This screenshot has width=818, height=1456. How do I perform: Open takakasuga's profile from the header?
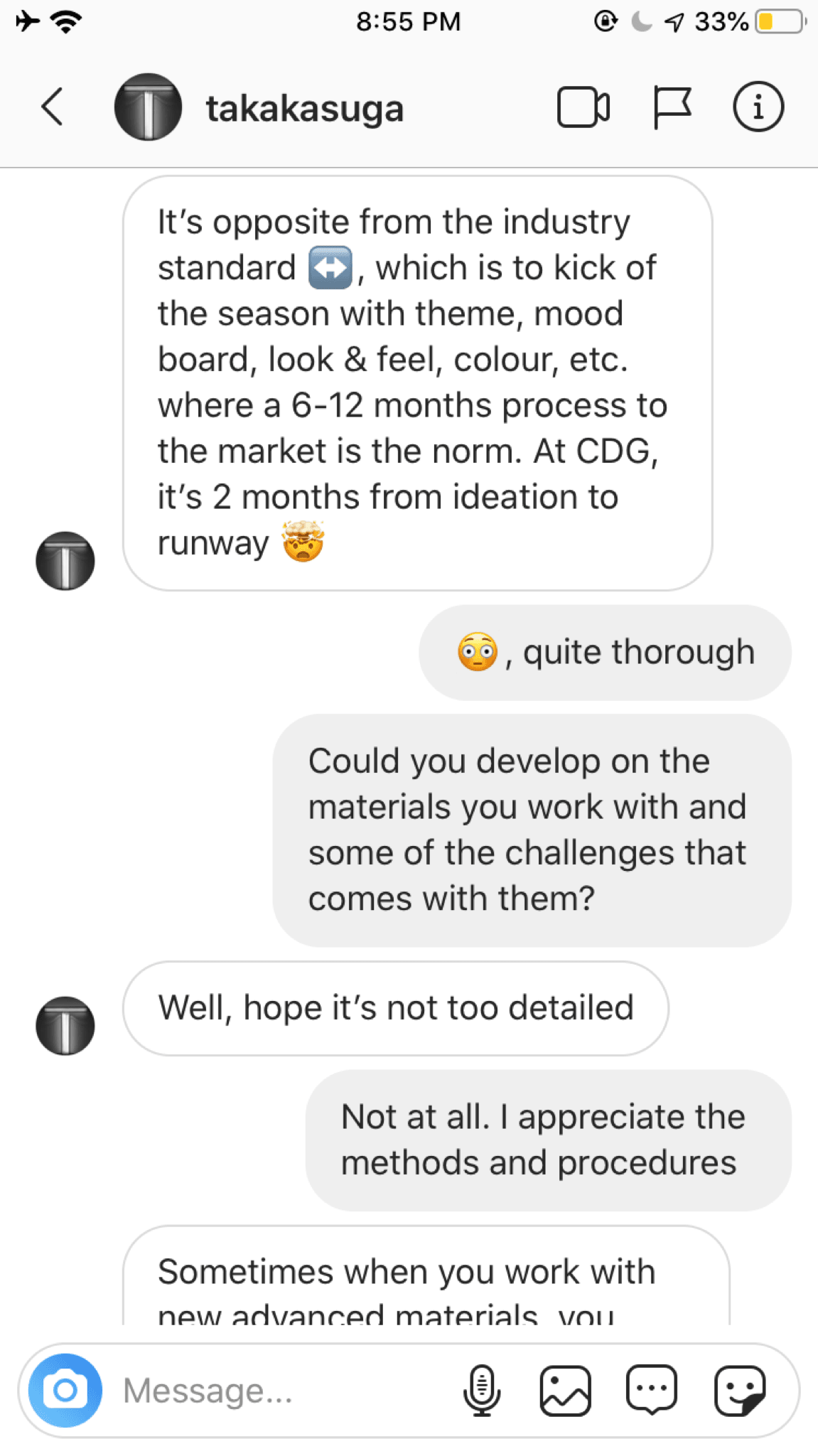click(x=304, y=109)
